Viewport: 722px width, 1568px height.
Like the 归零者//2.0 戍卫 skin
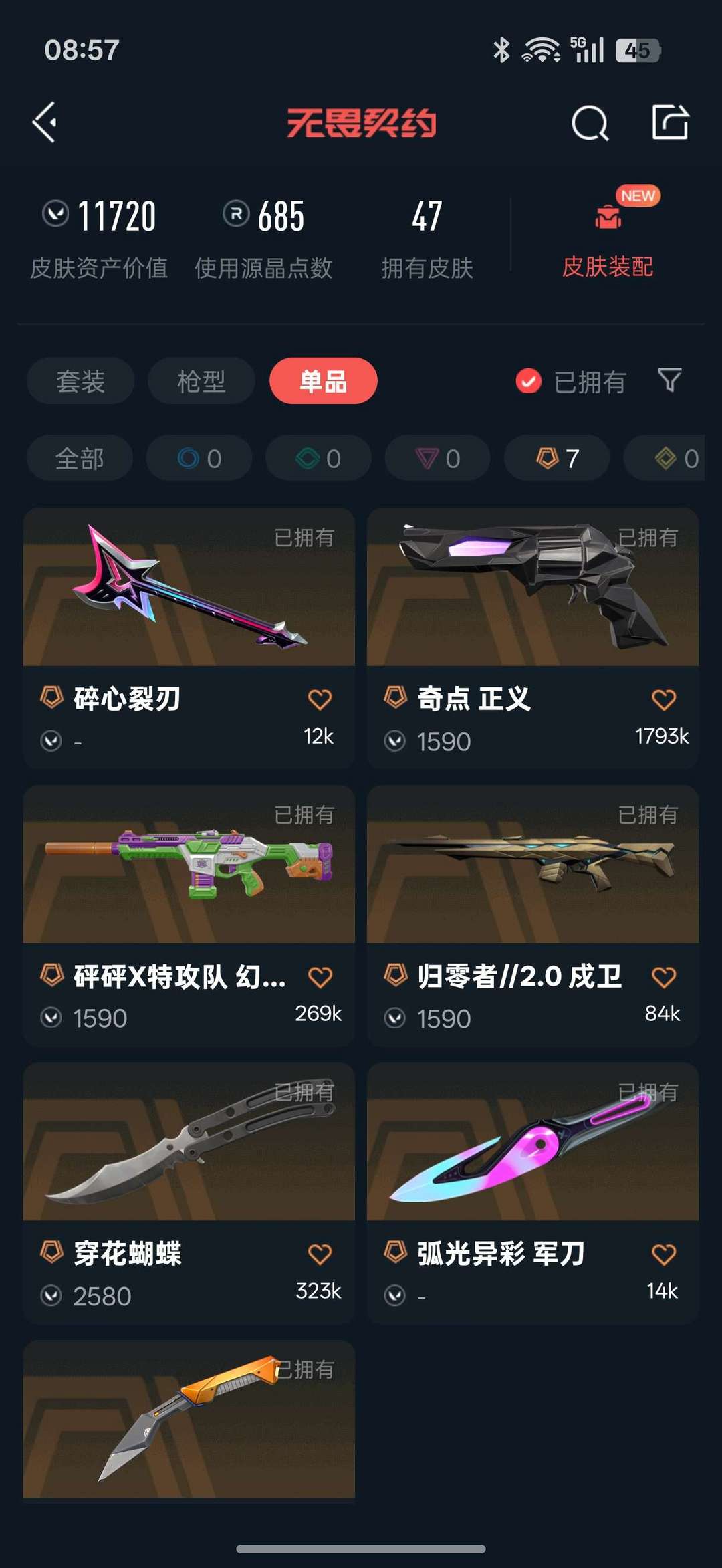[663, 978]
